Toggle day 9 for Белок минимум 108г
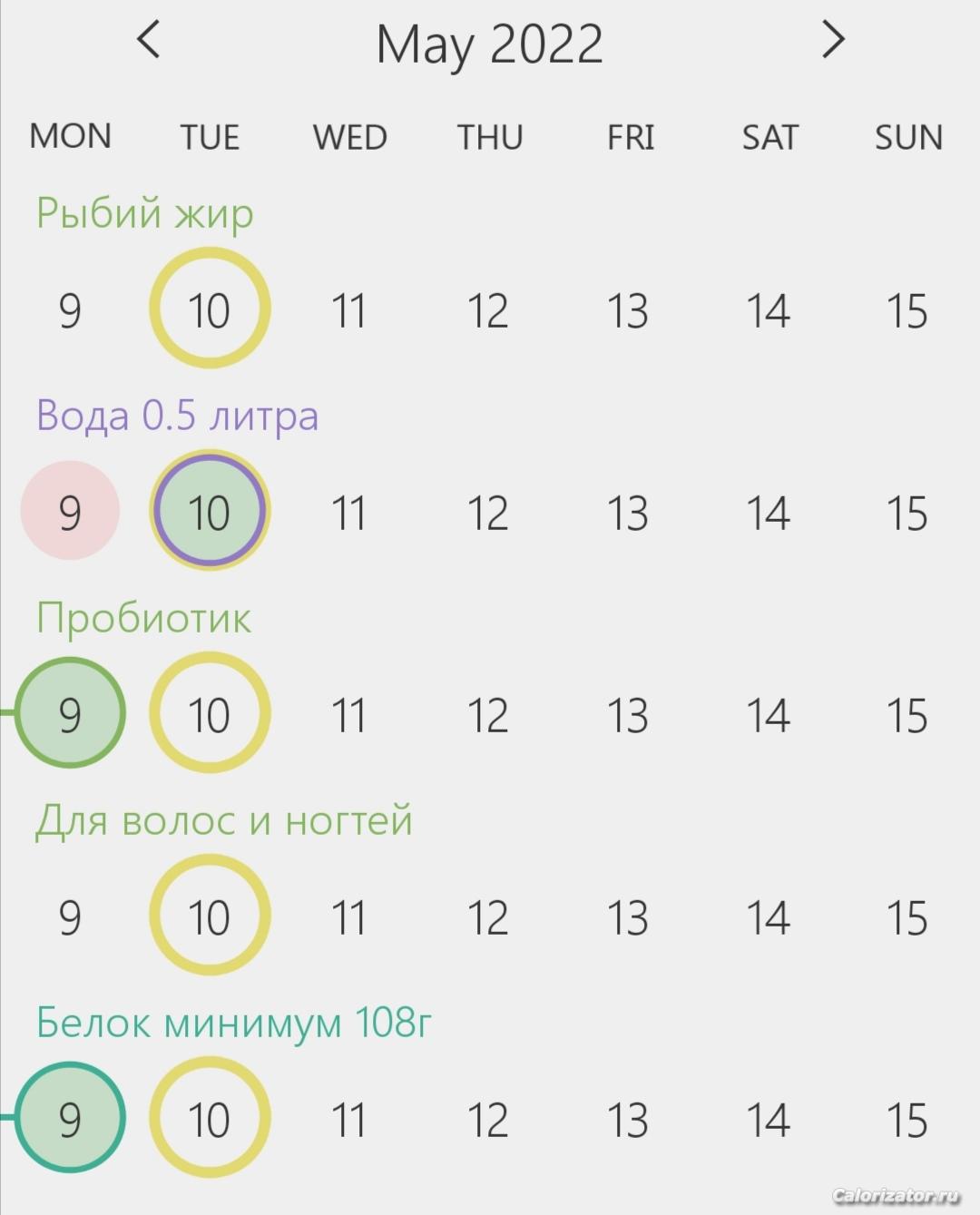Image resolution: width=980 pixels, height=1215 pixels. [x=70, y=1118]
